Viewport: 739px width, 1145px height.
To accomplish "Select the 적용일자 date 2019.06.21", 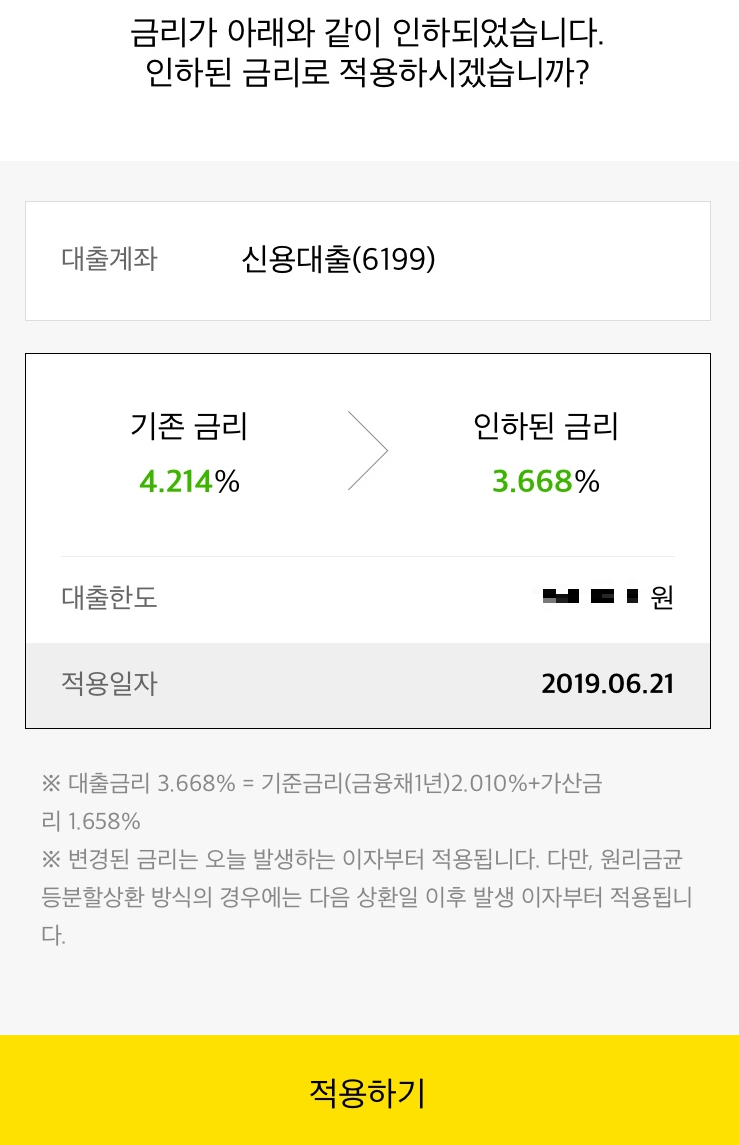I will (x=607, y=684).
